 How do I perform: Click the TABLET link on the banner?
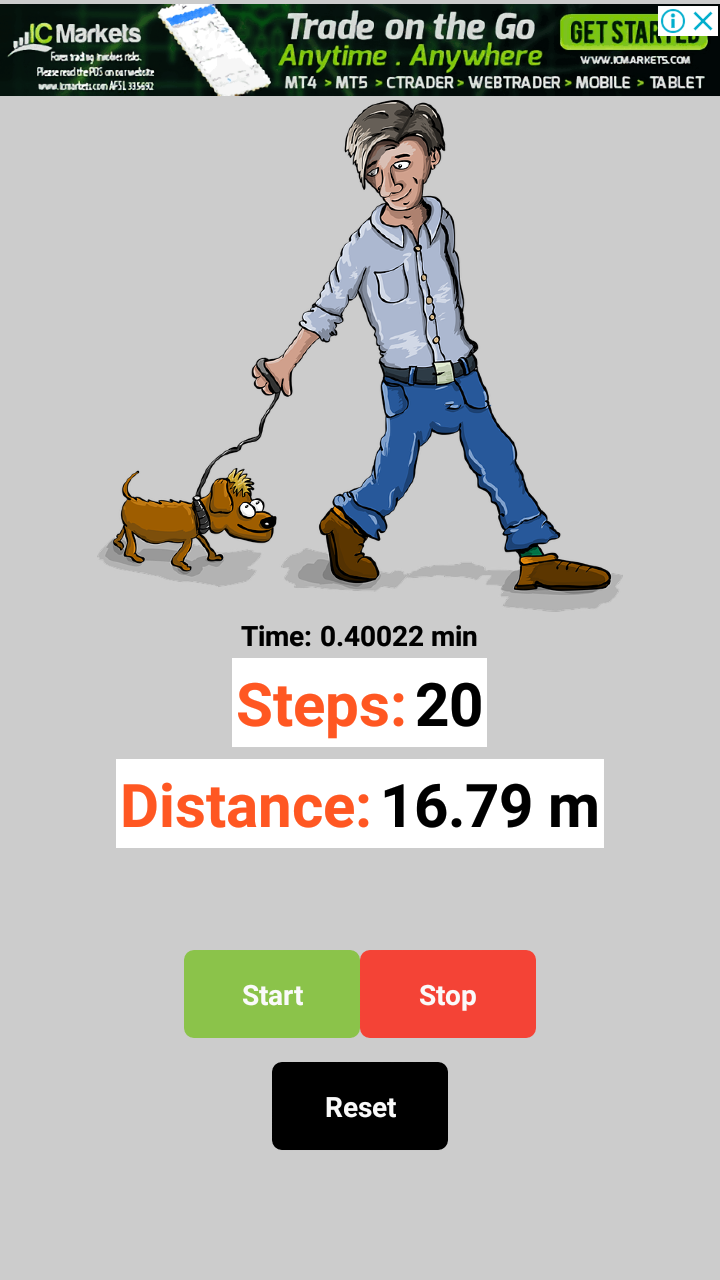coord(675,83)
